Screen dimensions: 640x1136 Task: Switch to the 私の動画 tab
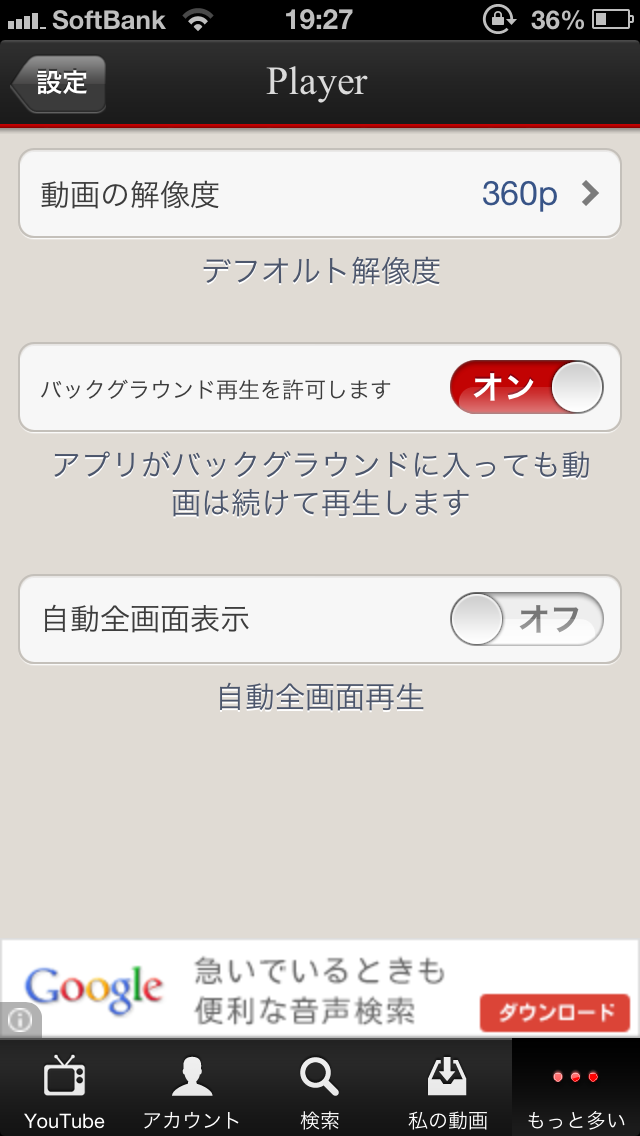pyautogui.click(x=447, y=1088)
